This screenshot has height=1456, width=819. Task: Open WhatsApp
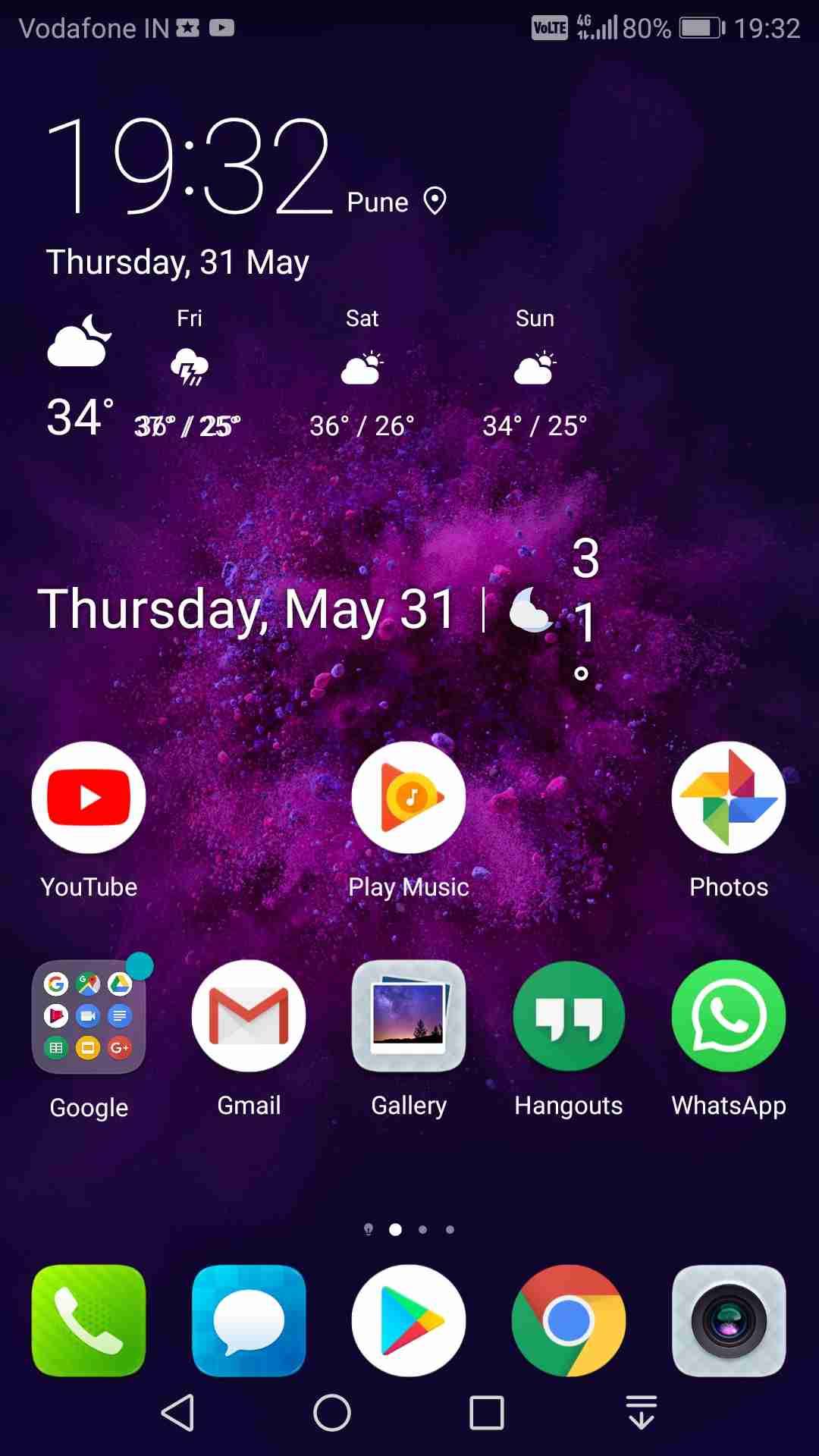tap(728, 1016)
